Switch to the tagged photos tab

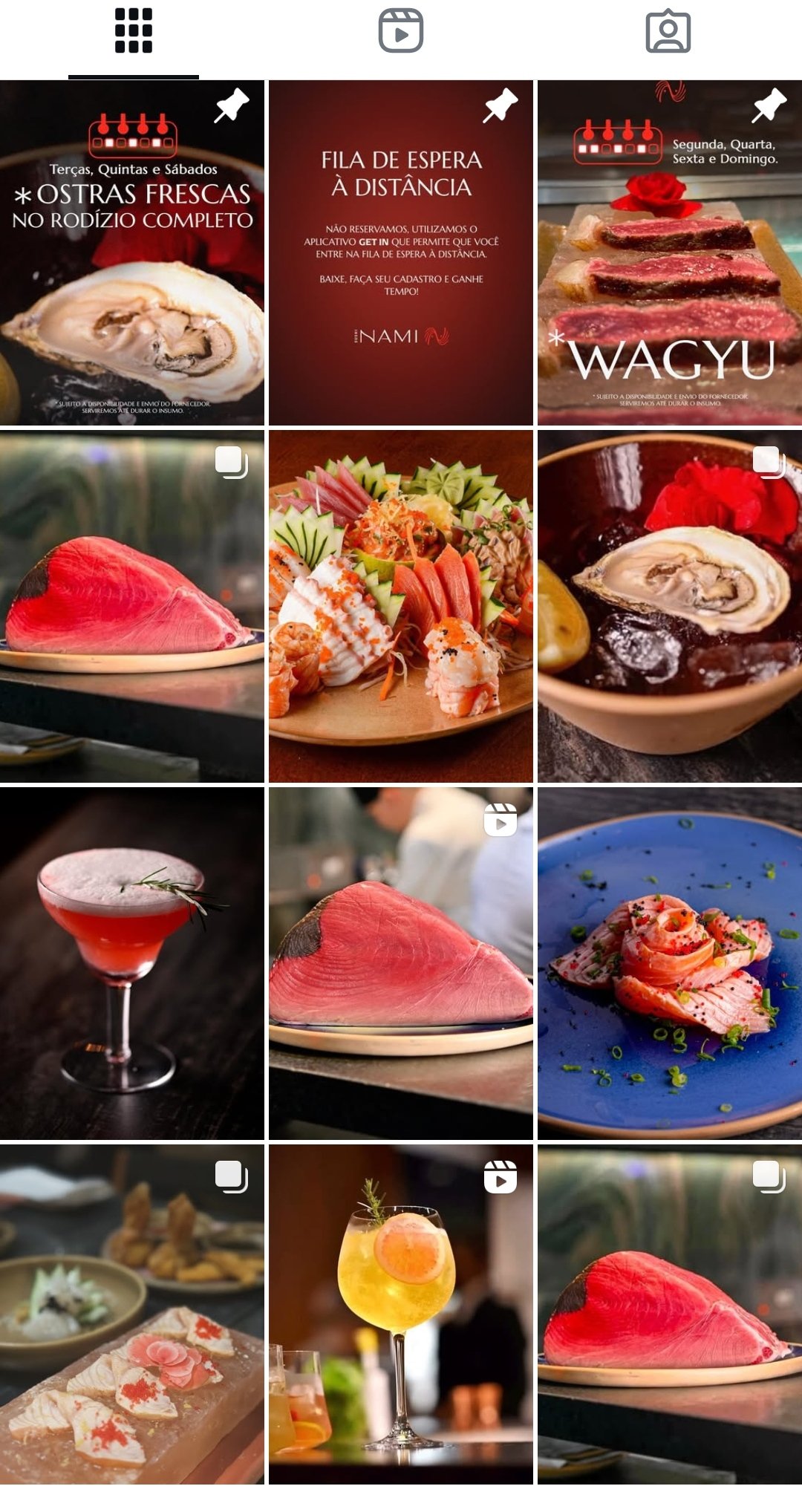coord(668,31)
